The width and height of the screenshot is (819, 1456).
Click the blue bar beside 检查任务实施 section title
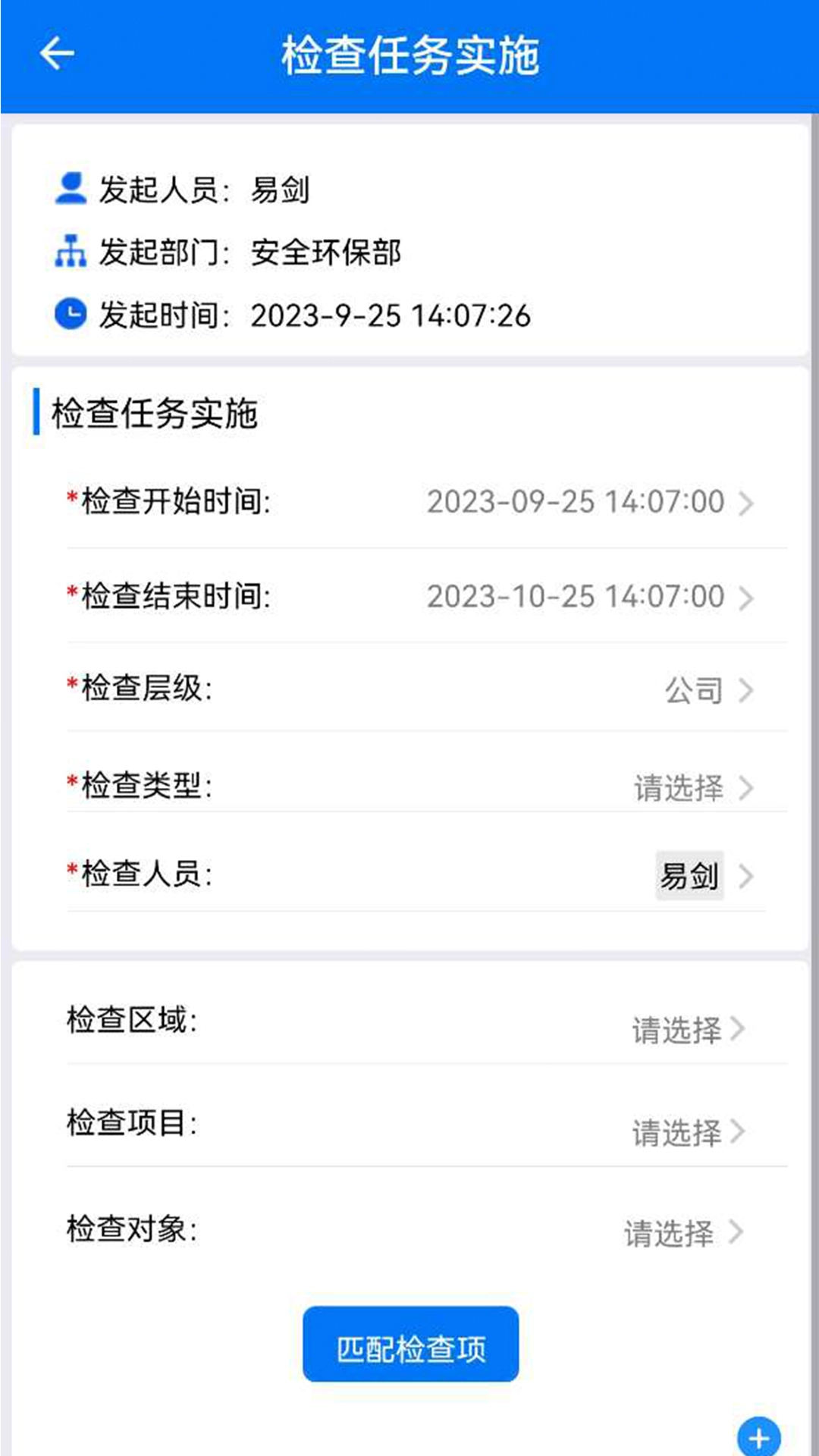click(x=36, y=413)
